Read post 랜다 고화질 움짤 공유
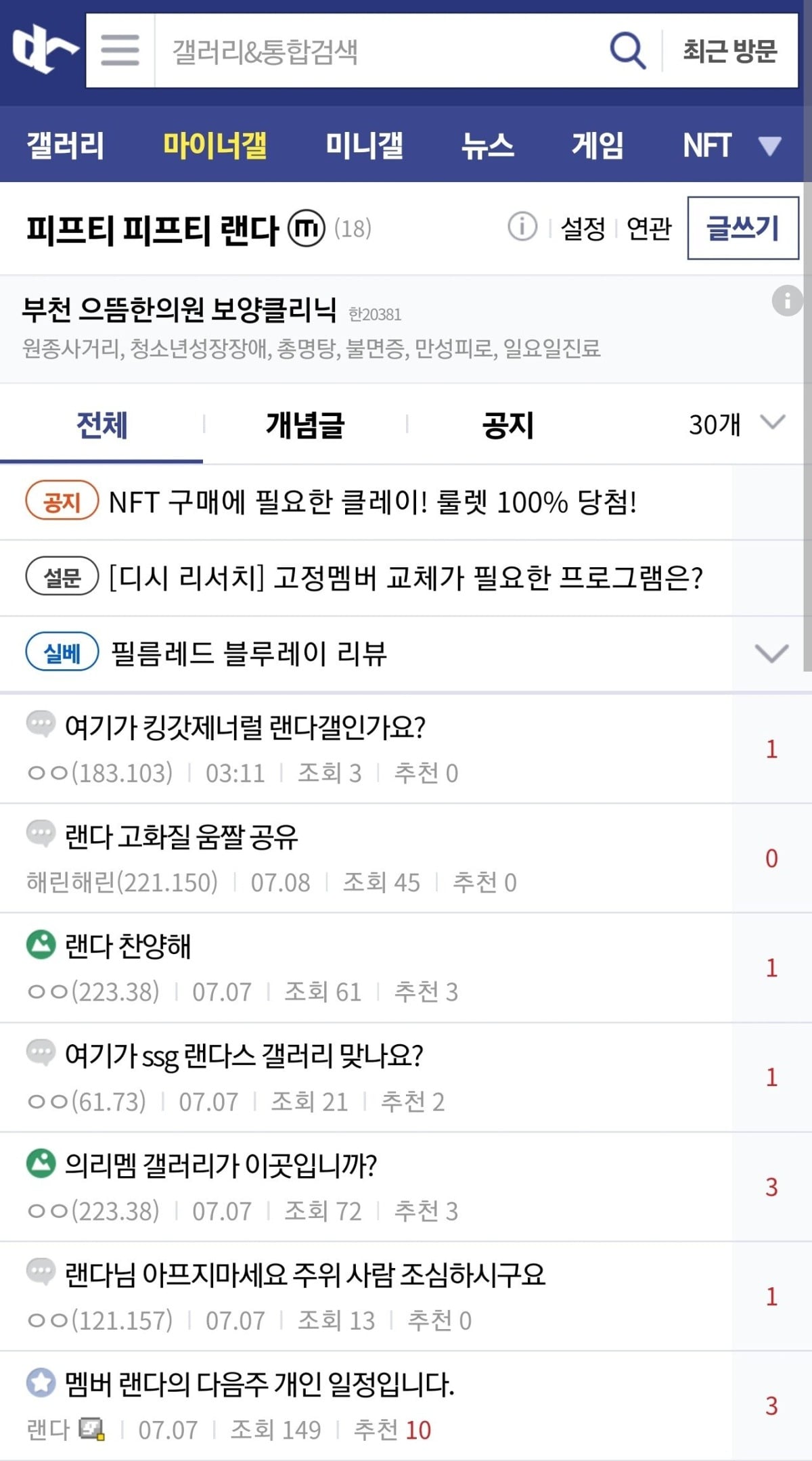 181,838
